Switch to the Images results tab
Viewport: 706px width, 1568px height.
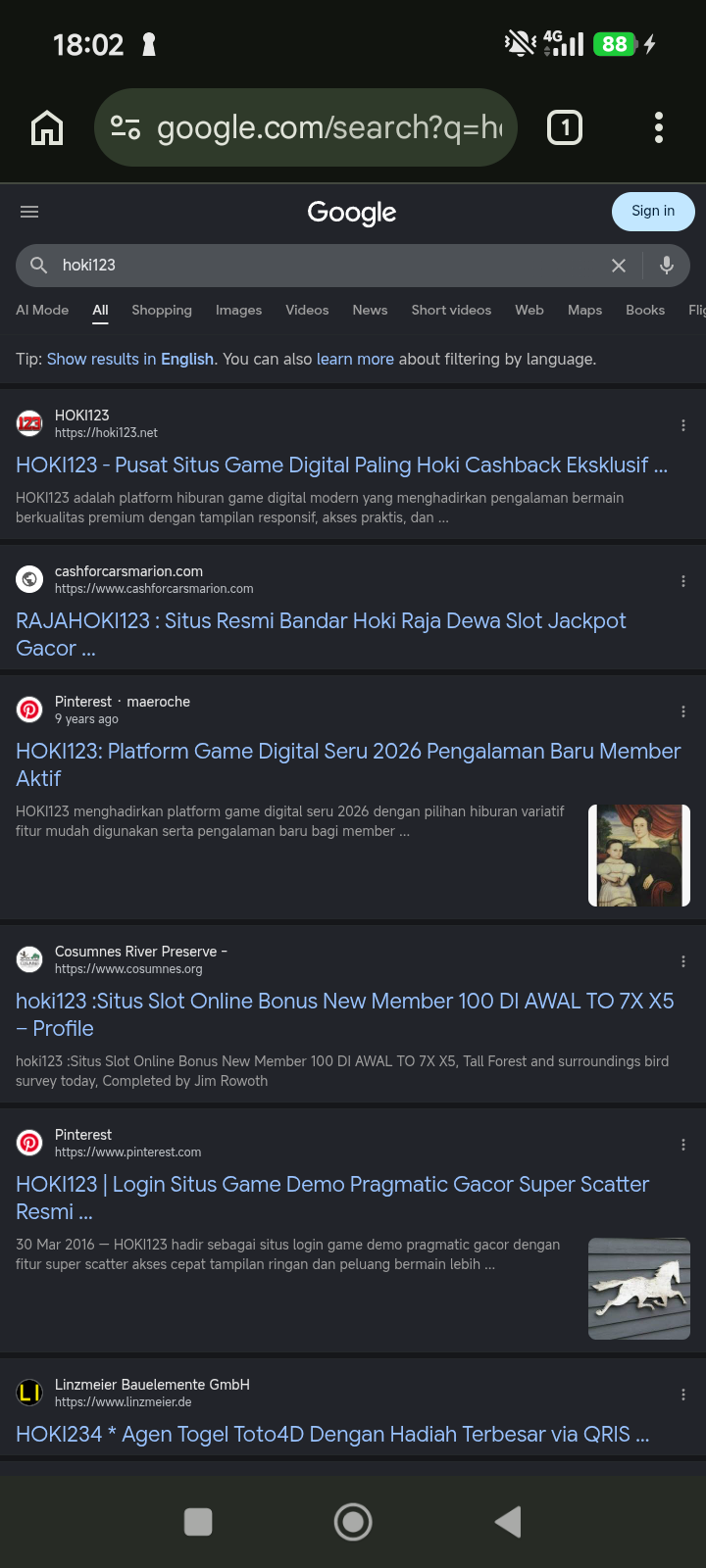(x=238, y=310)
